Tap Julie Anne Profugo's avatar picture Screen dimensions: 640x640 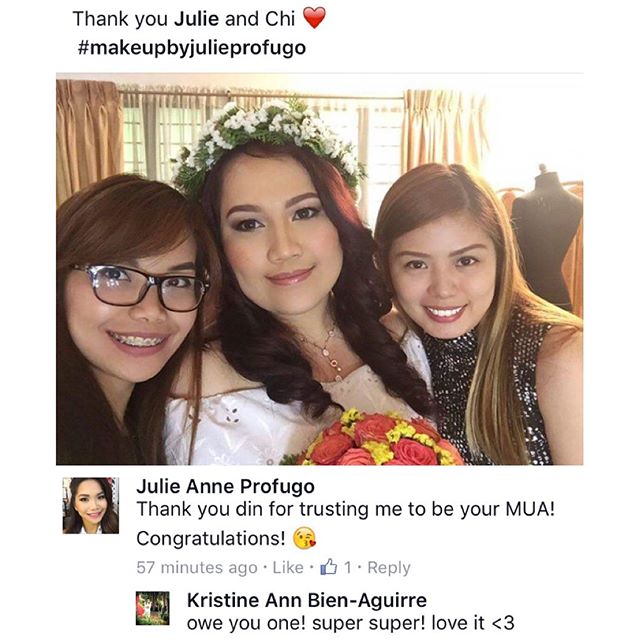coord(90,506)
